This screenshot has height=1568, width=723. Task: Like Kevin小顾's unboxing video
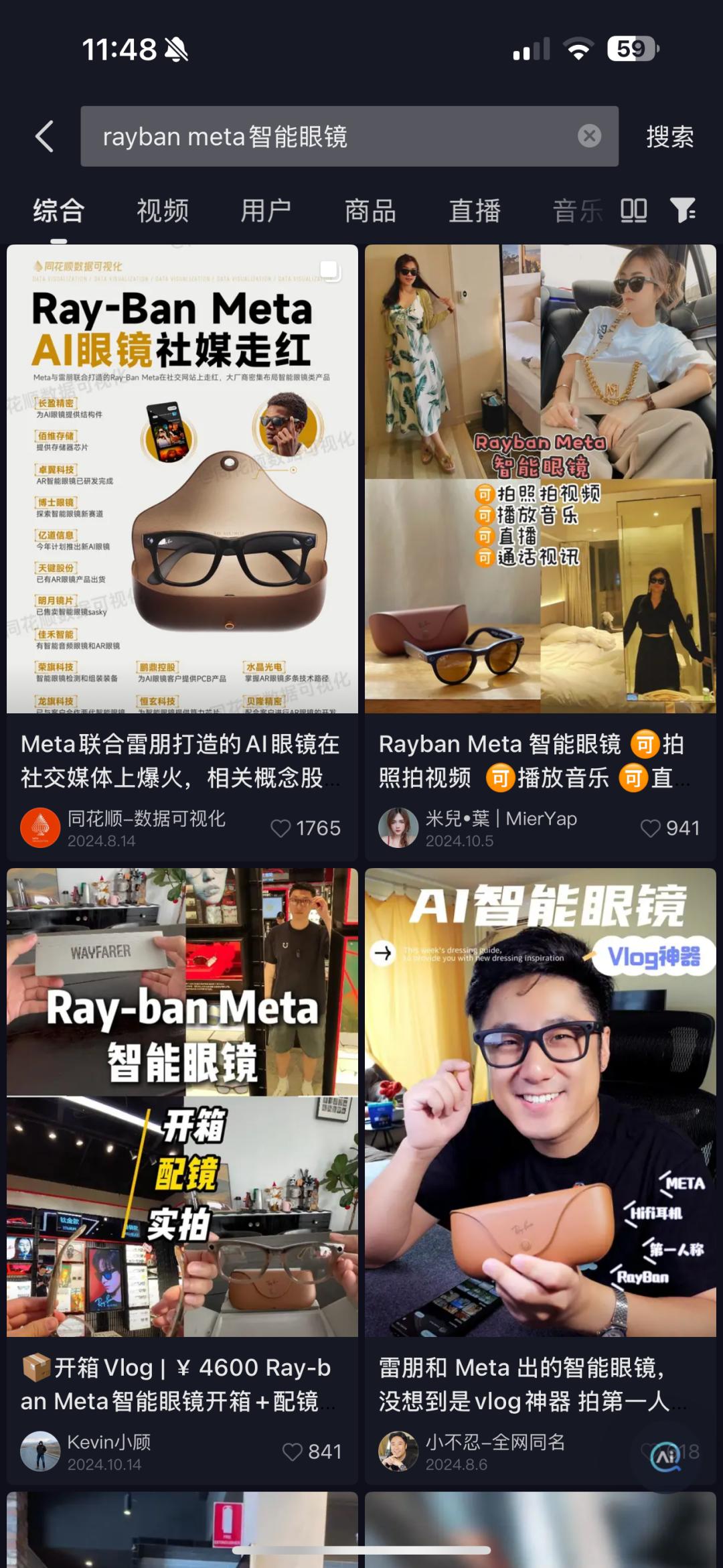[293, 1452]
